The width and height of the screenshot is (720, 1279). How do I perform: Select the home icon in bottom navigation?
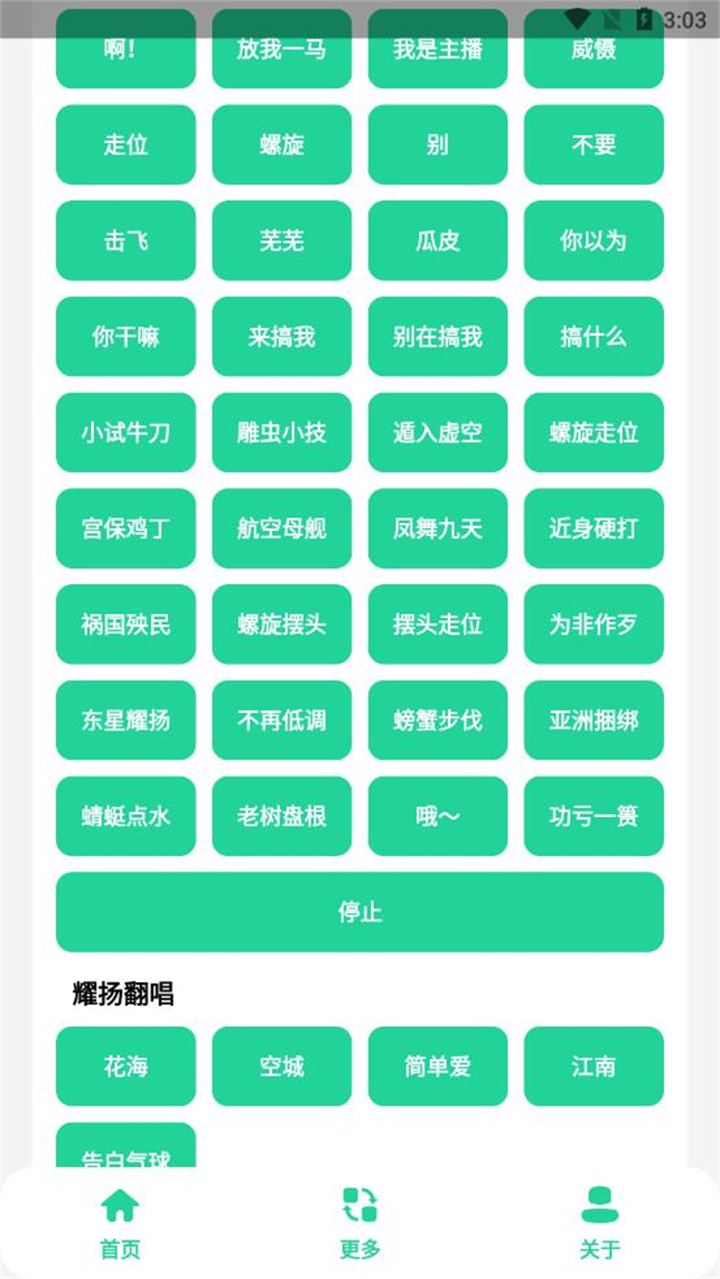pyautogui.click(x=122, y=1207)
